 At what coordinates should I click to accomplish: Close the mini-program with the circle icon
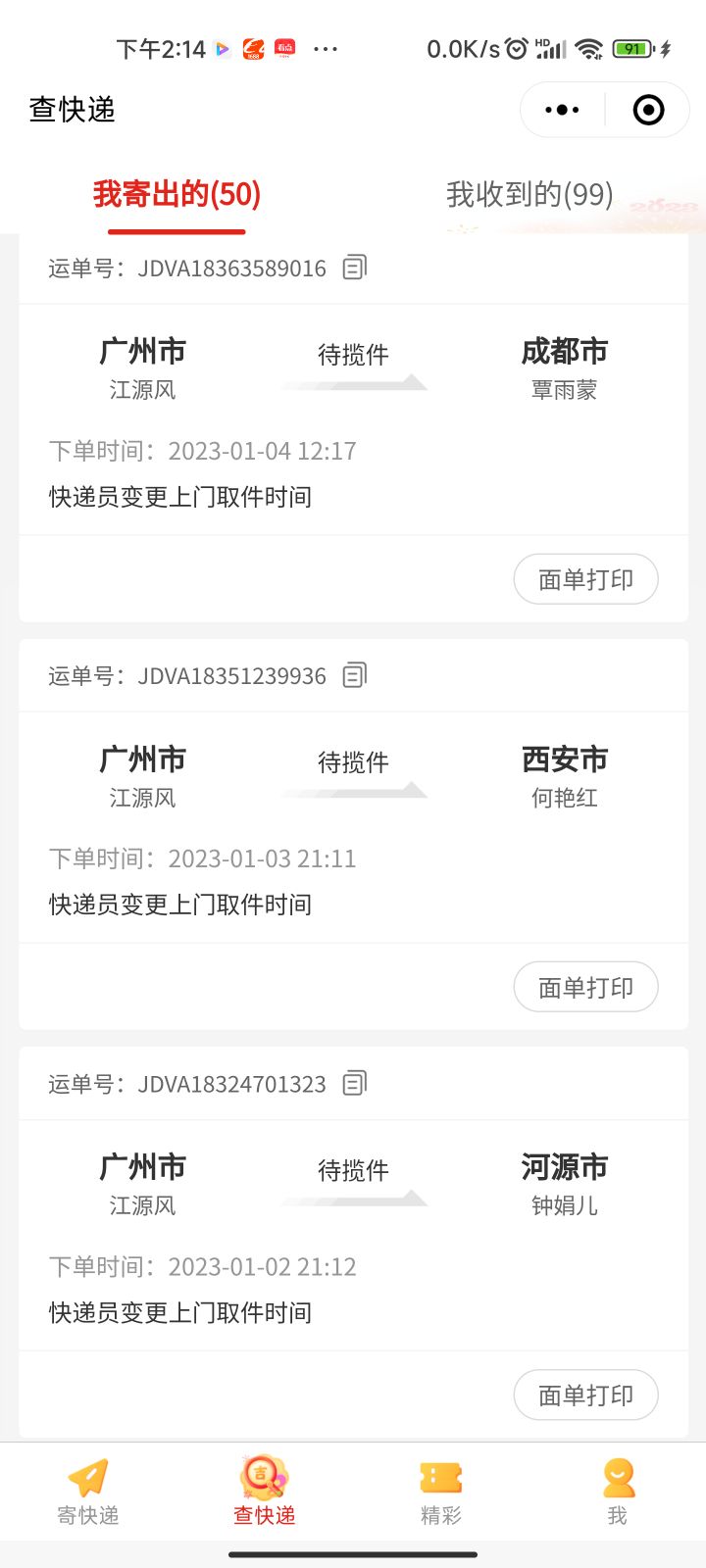pyautogui.click(x=648, y=110)
